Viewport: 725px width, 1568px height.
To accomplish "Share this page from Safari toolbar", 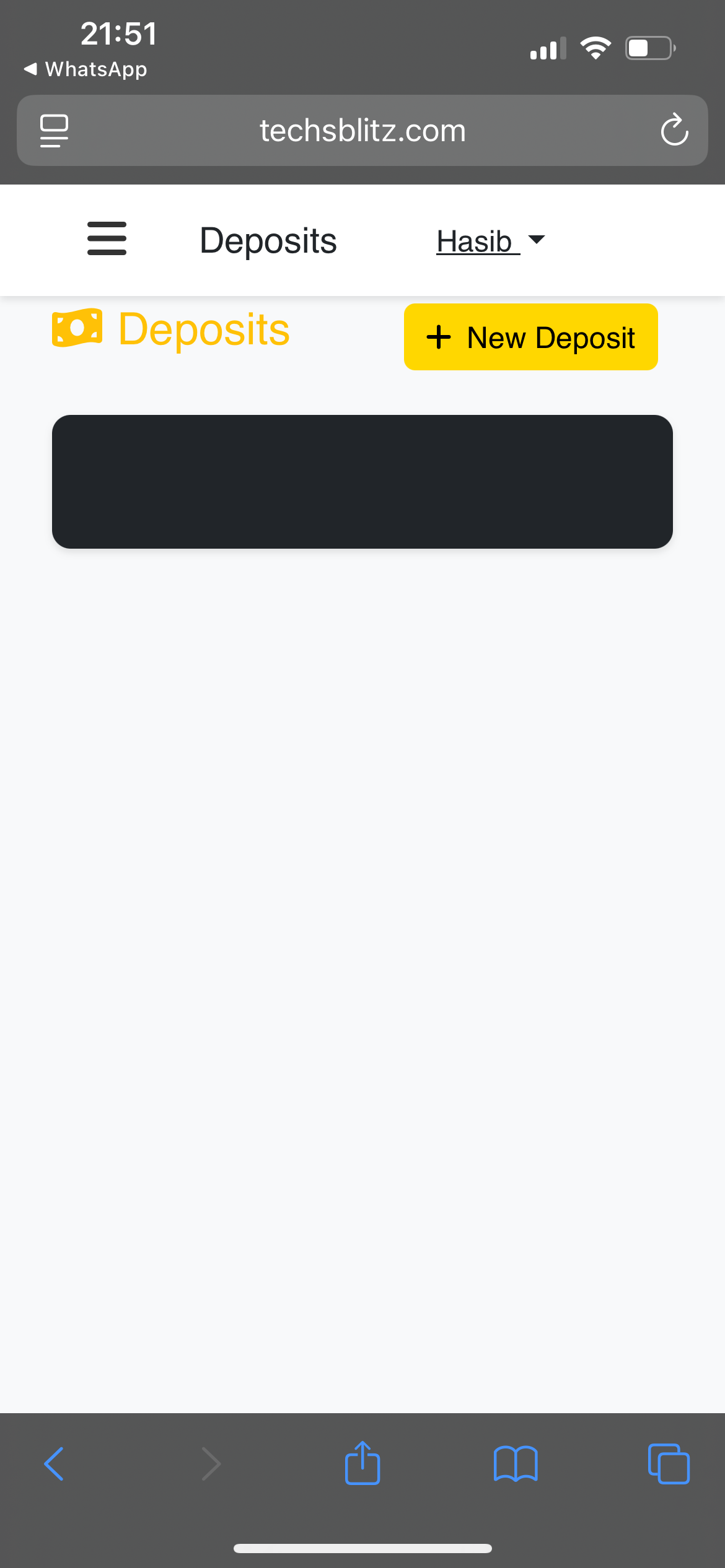I will [362, 1463].
